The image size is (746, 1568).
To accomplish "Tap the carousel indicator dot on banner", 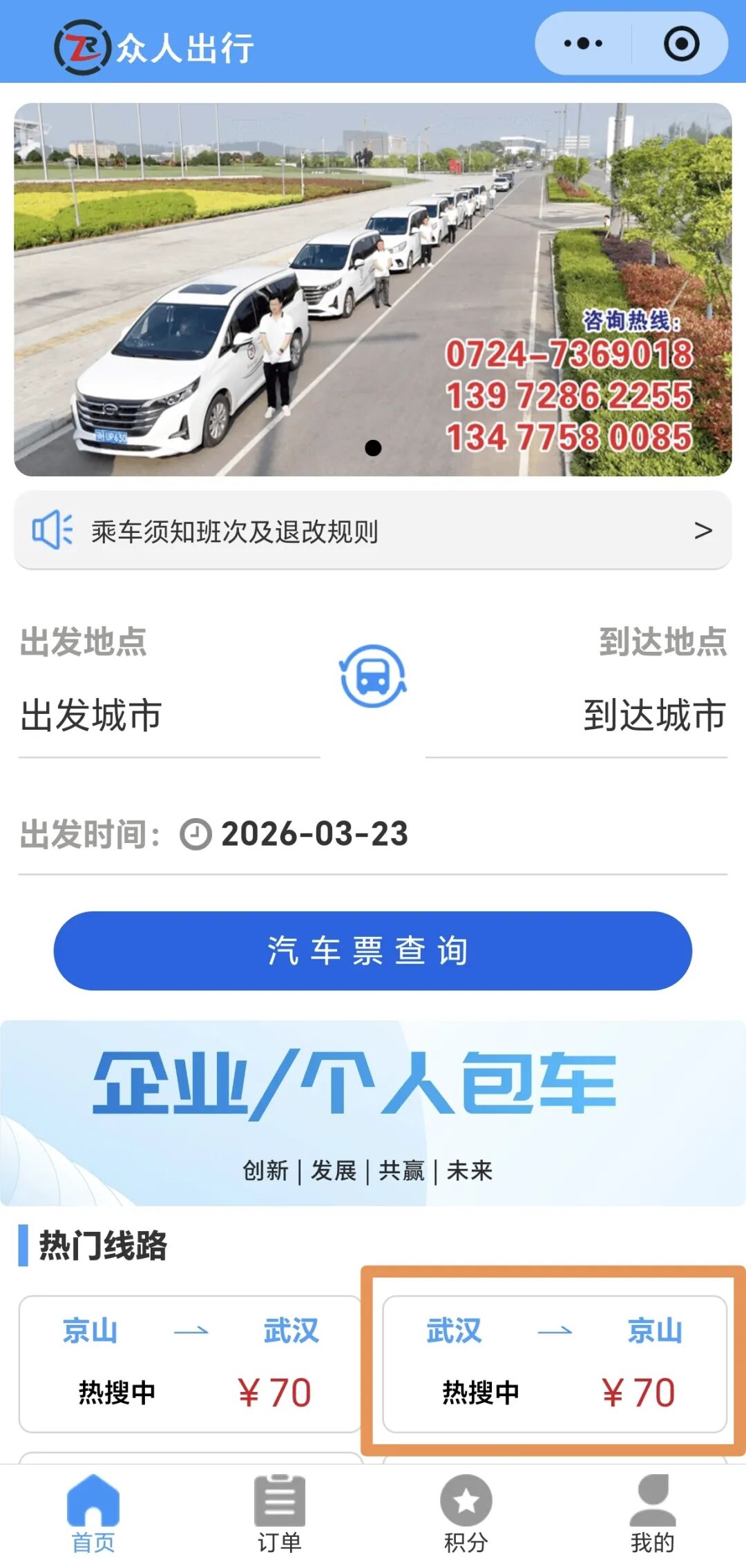I will (374, 447).
